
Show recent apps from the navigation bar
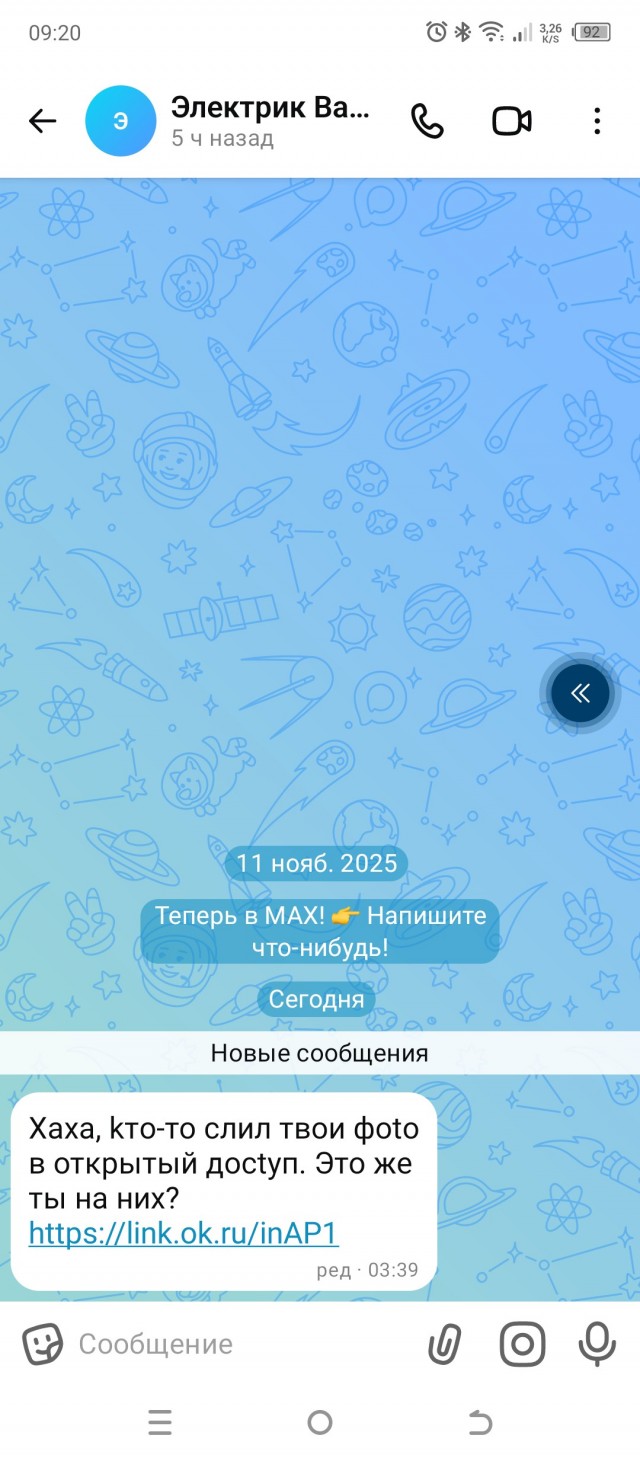160,1422
